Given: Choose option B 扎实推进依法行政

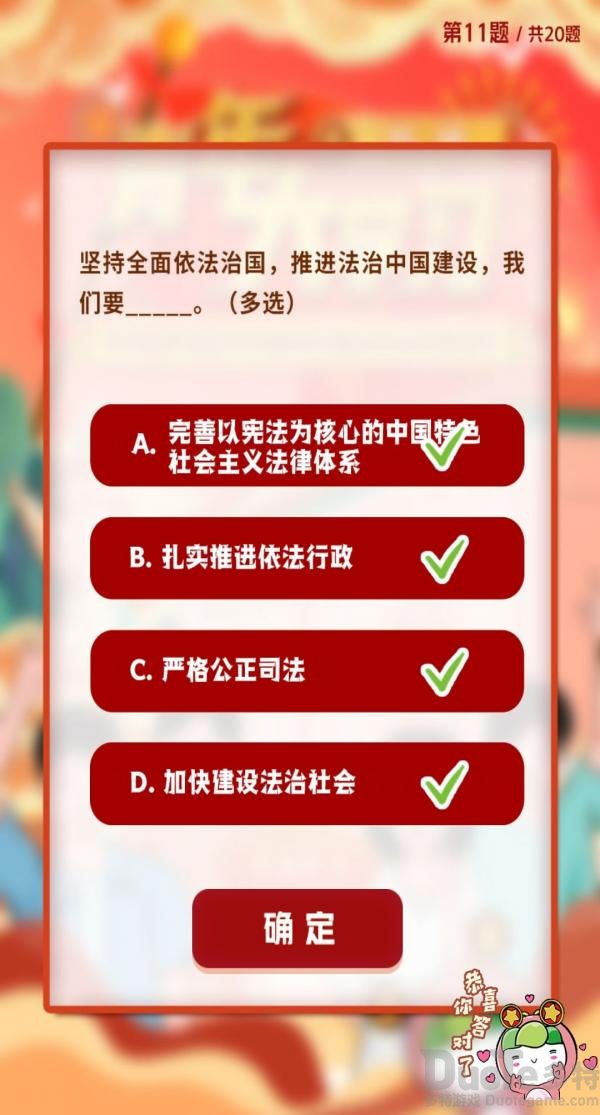Looking at the screenshot, I should (306, 558).
